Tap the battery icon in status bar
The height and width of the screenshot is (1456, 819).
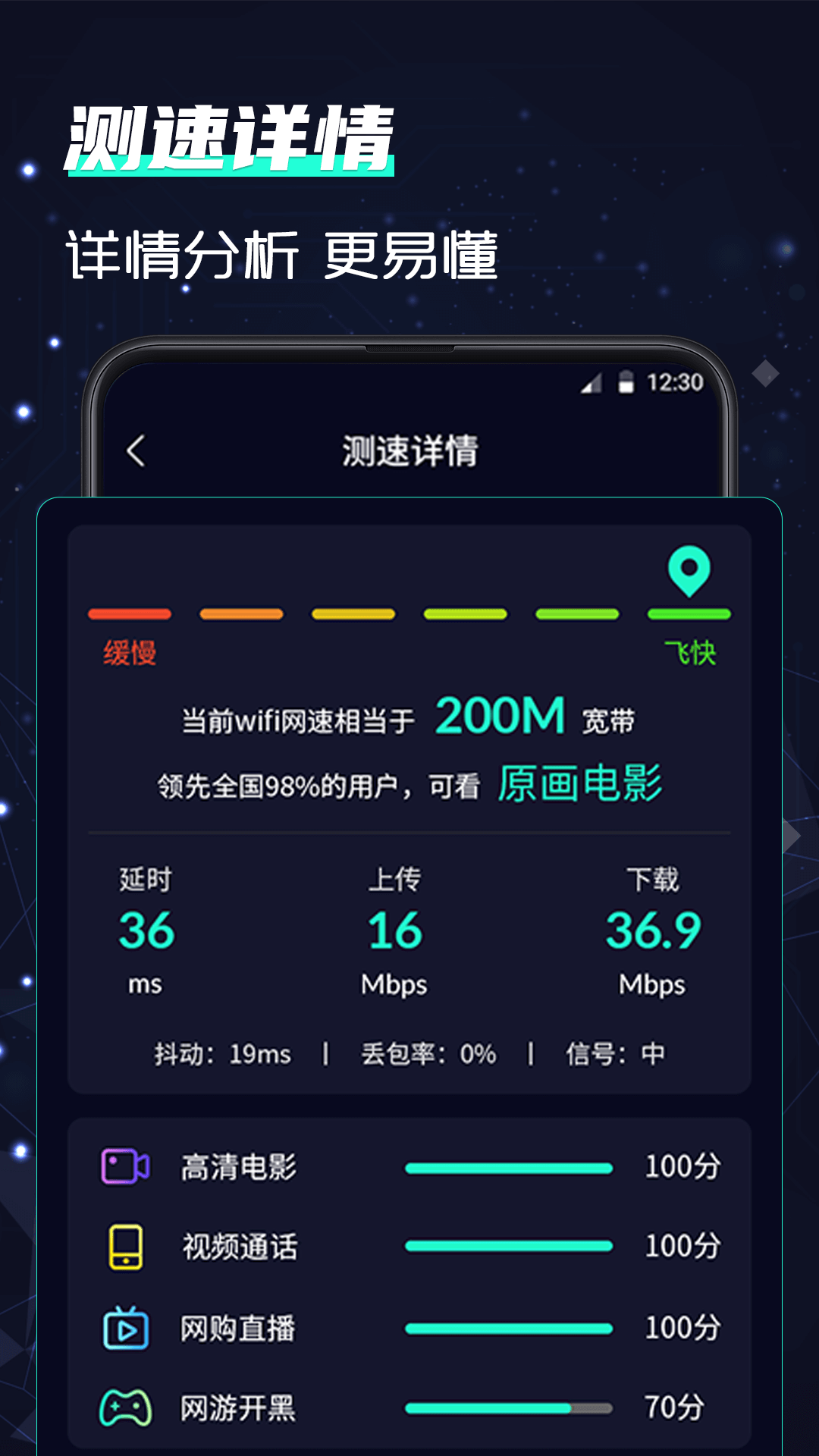coord(626,384)
